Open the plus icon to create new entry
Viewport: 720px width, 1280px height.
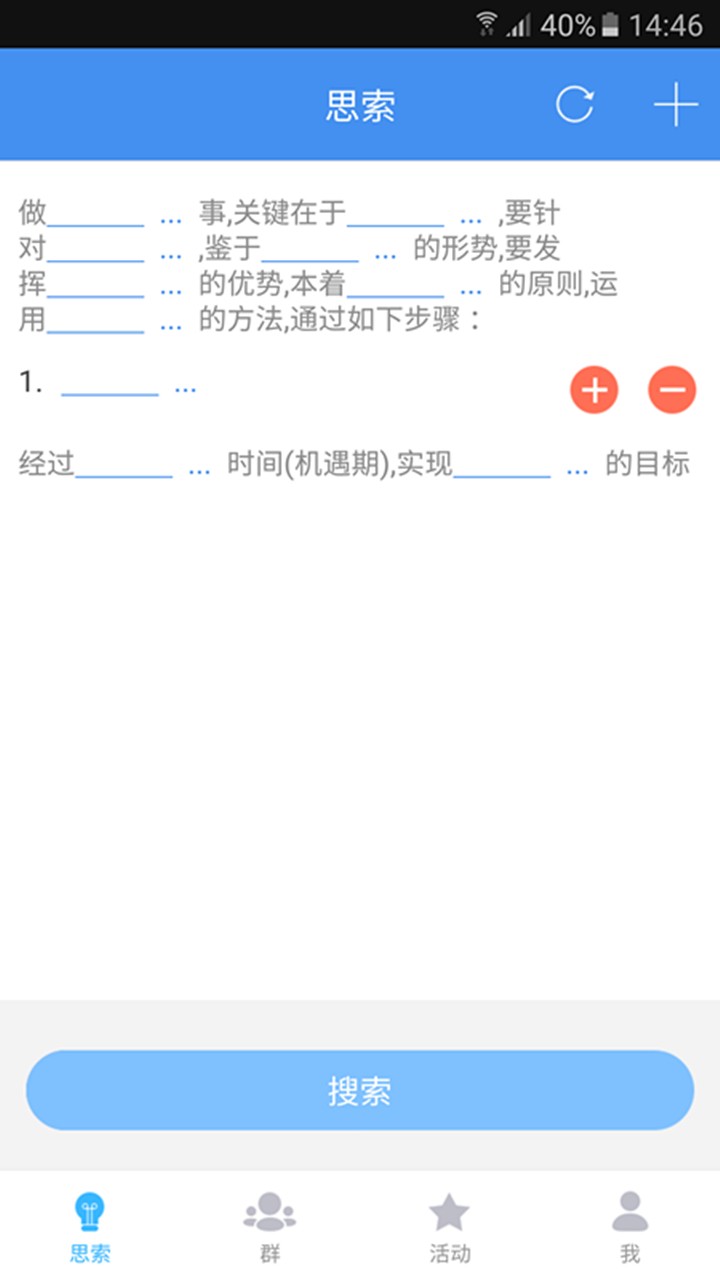678,103
